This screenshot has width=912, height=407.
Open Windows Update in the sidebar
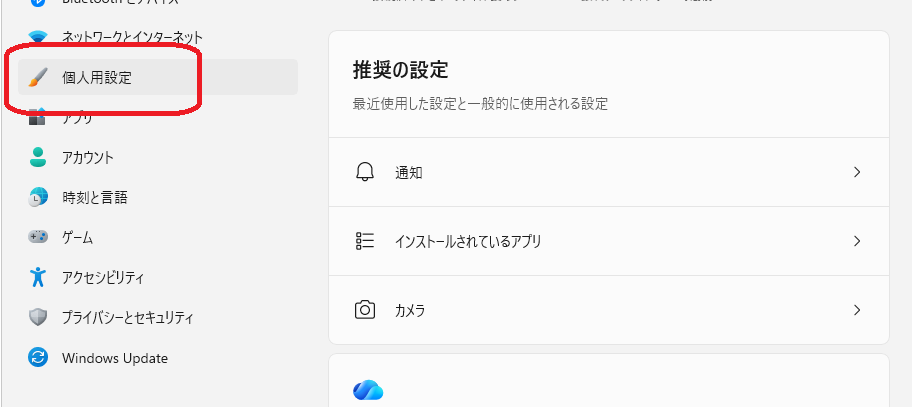tap(114, 357)
